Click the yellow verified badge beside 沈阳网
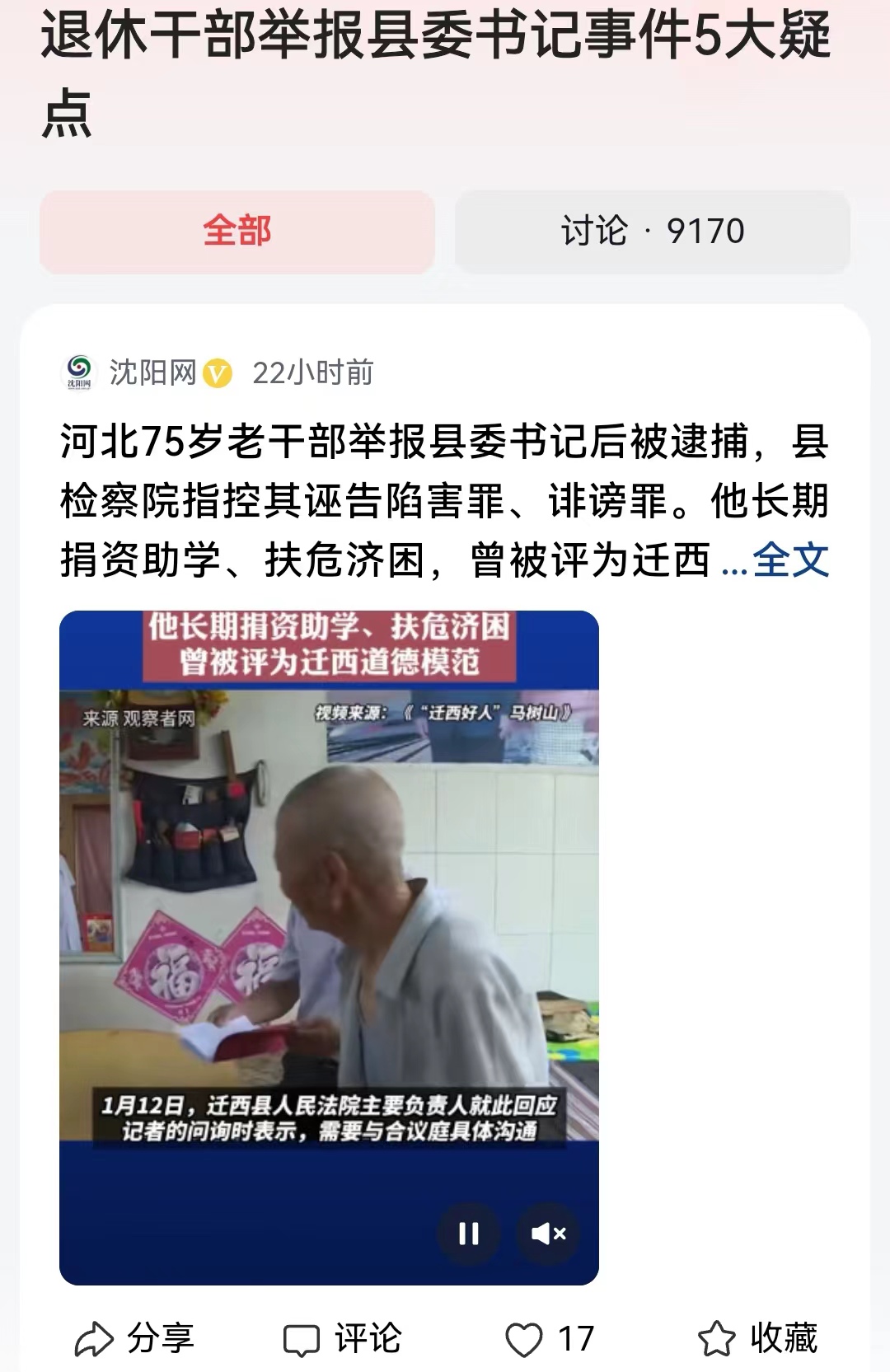Viewport: 890px width, 1372px height. 218,372
